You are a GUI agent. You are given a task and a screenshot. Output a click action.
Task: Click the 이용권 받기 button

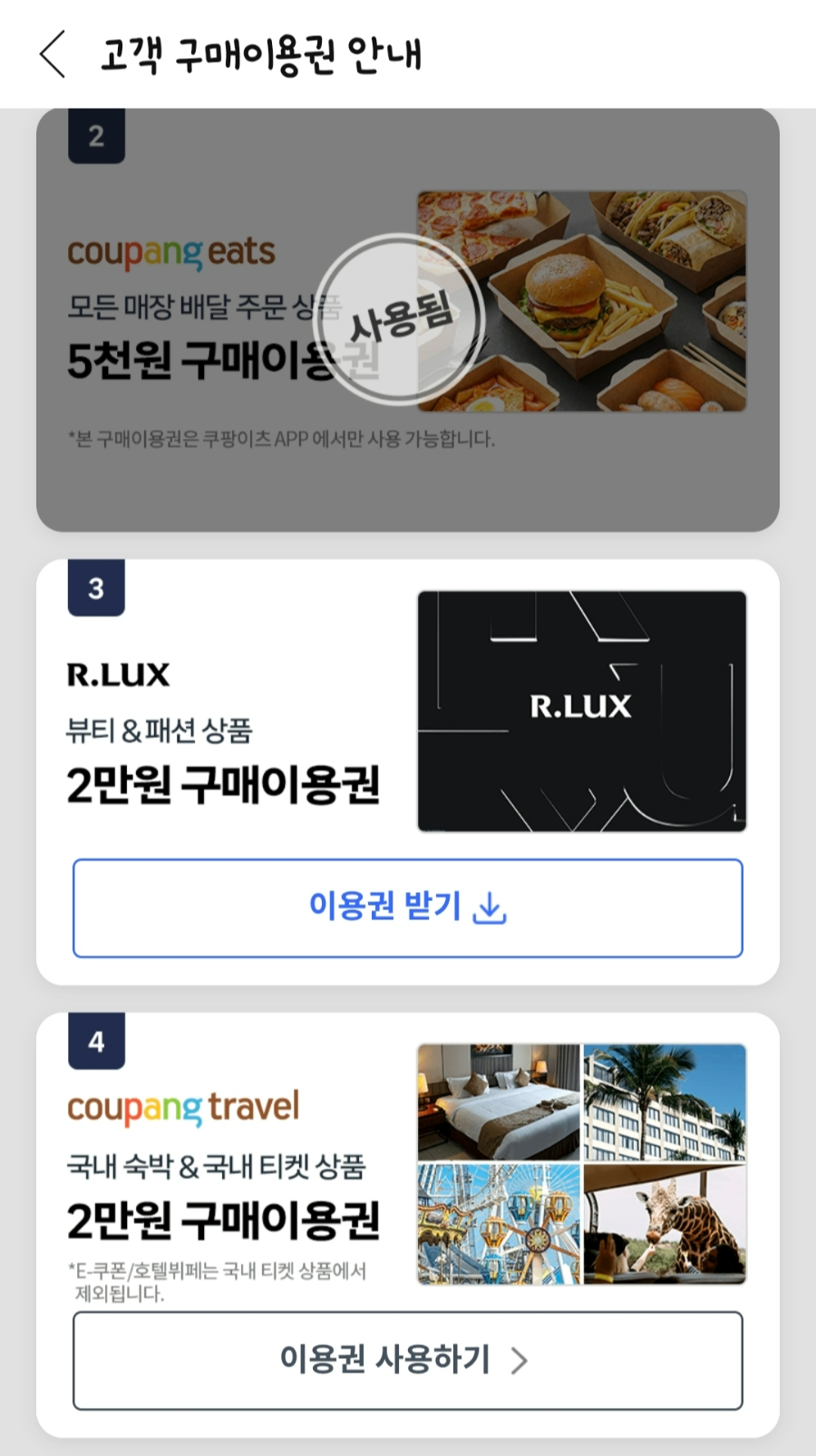(408, 908)
